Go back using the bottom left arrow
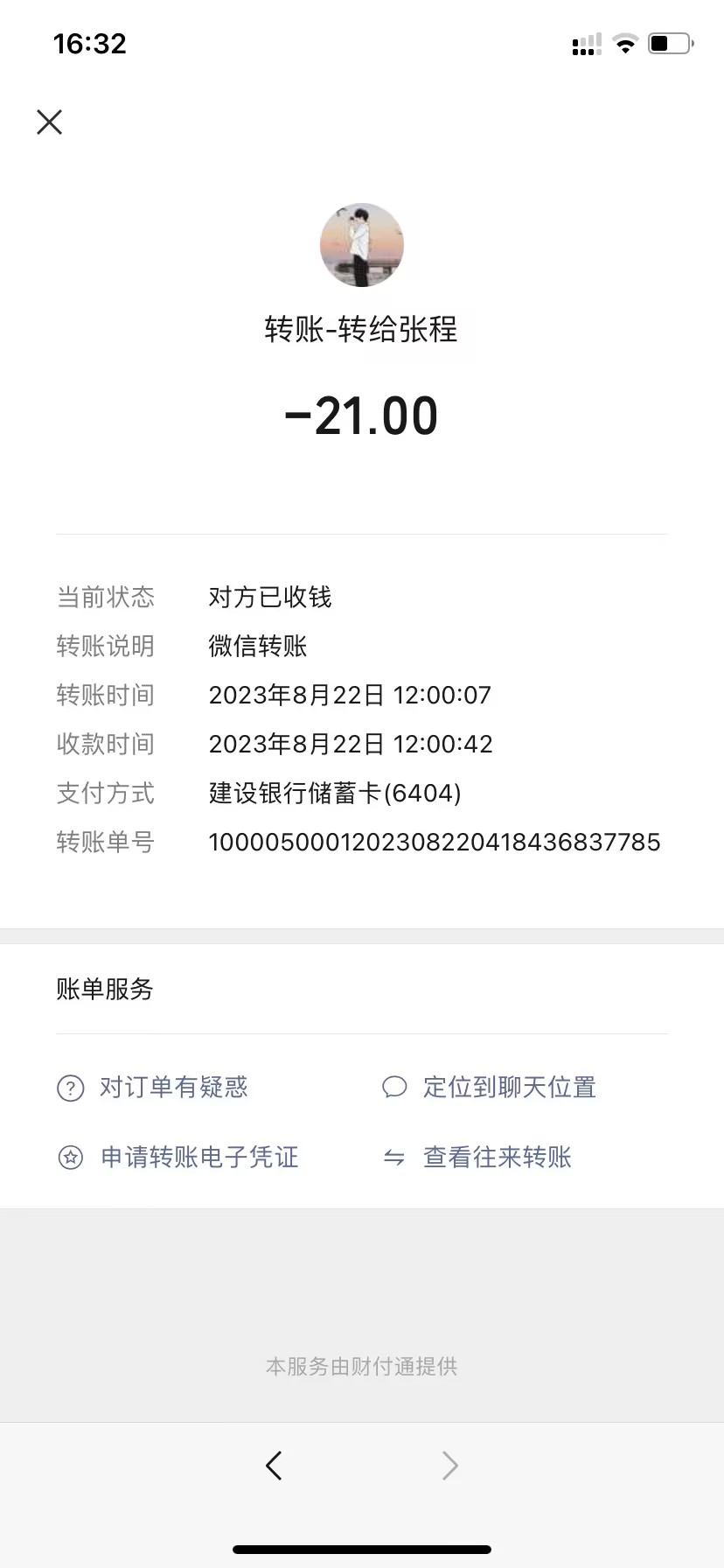The height and width of the screenshot is (1568, 724). 274,1465
